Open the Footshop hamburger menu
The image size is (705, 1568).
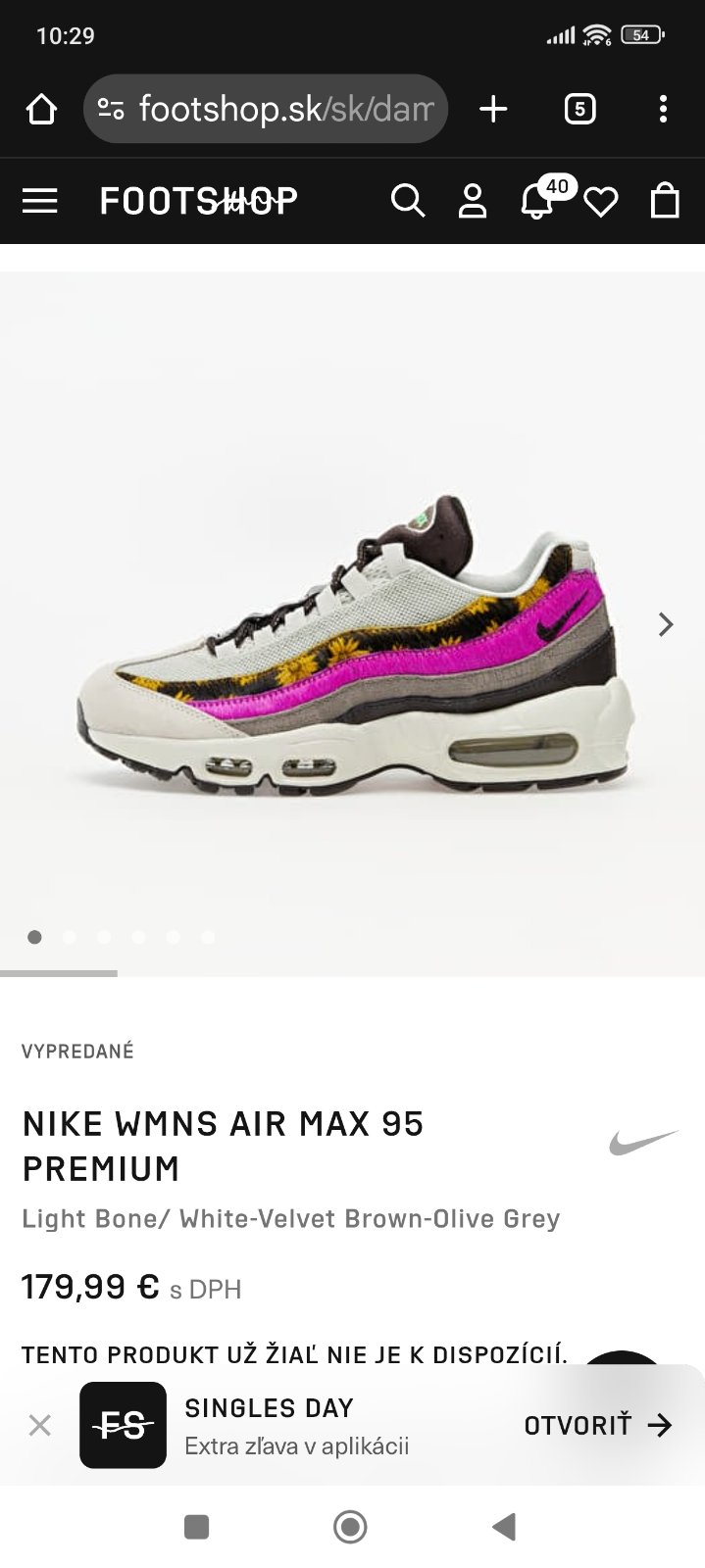click(x=40, y=201)
